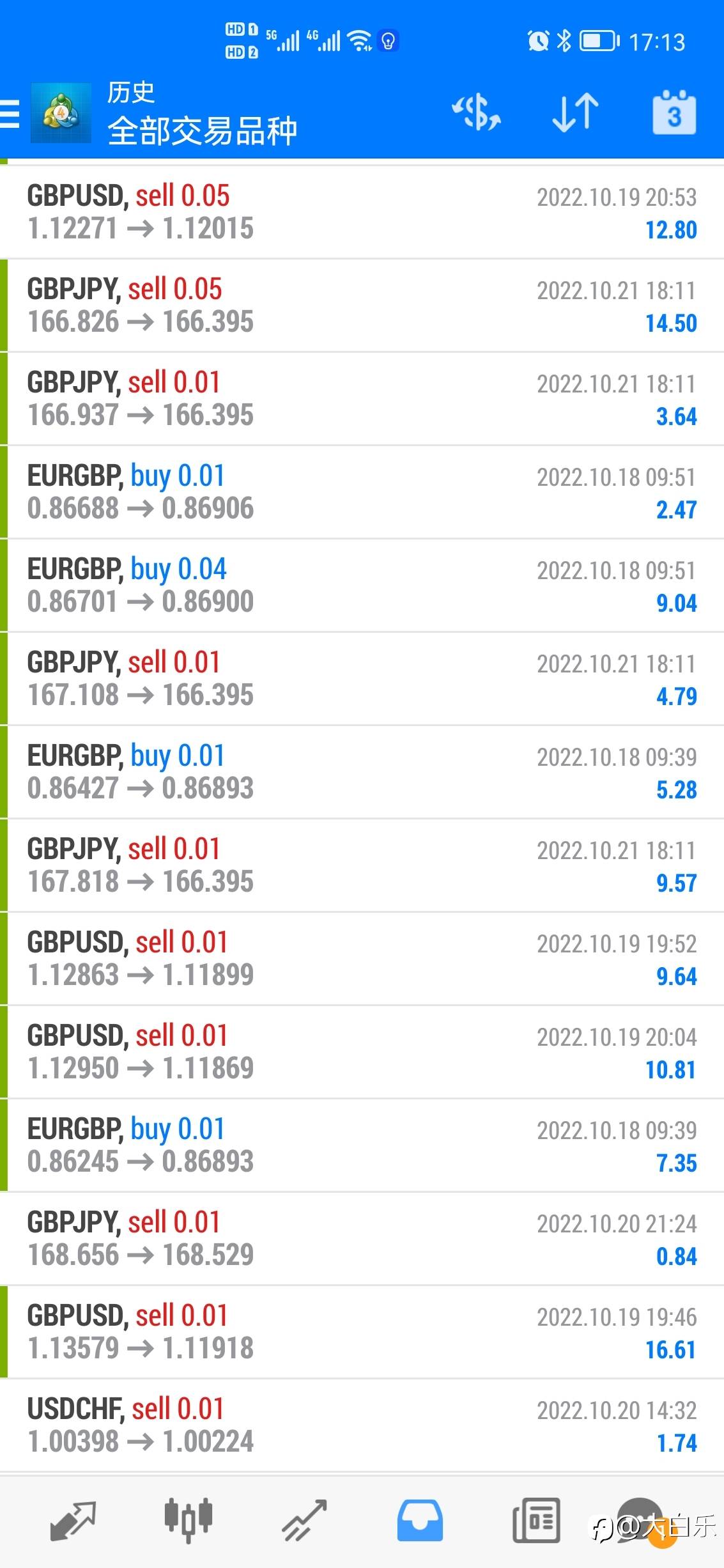Switch to the Trade tab
This screenshot has width=724, height=1568.
tap(304, 1521)
